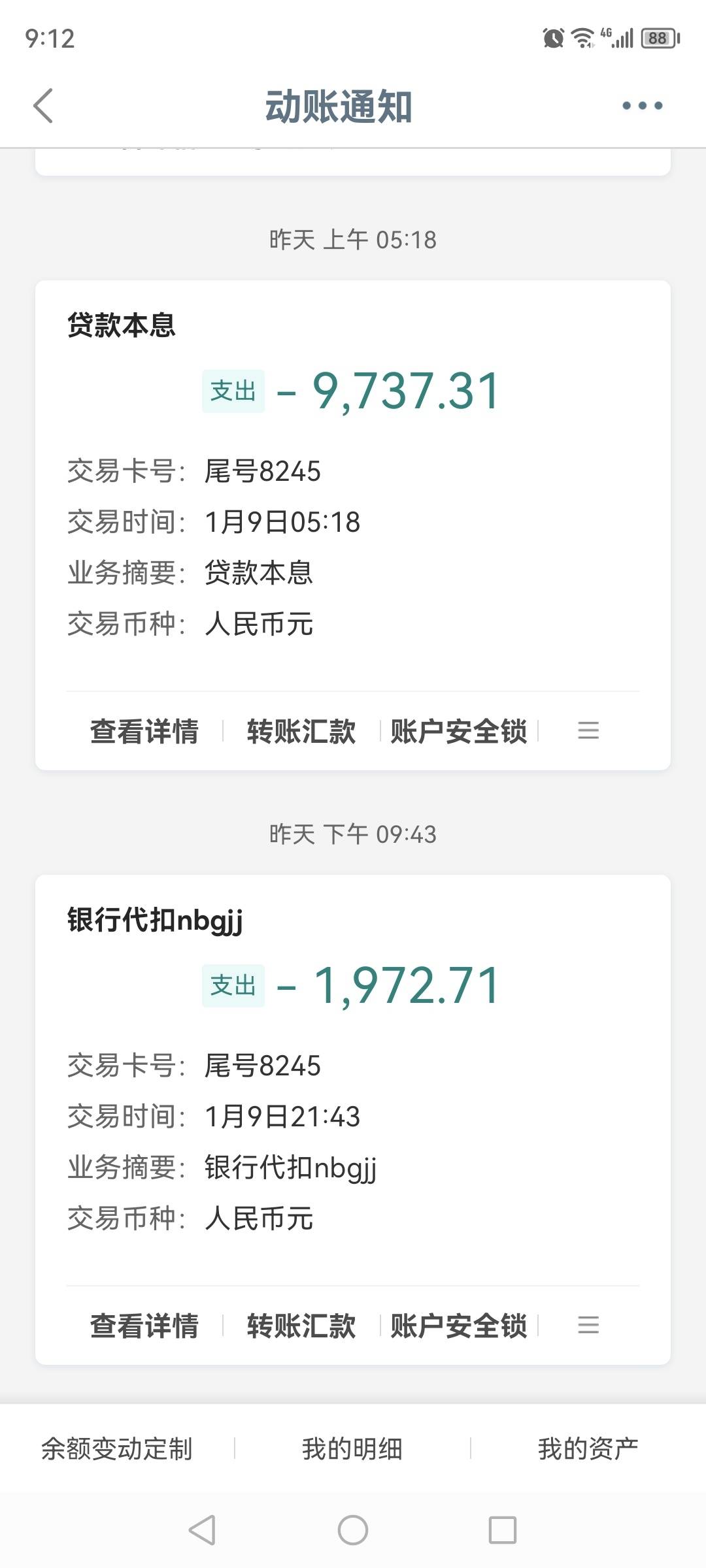Viewport: 706px width, 1568px height.
Task: Open 账户安全锁 in the 银行代扣nbgjj card
Action: point(458,1326)
